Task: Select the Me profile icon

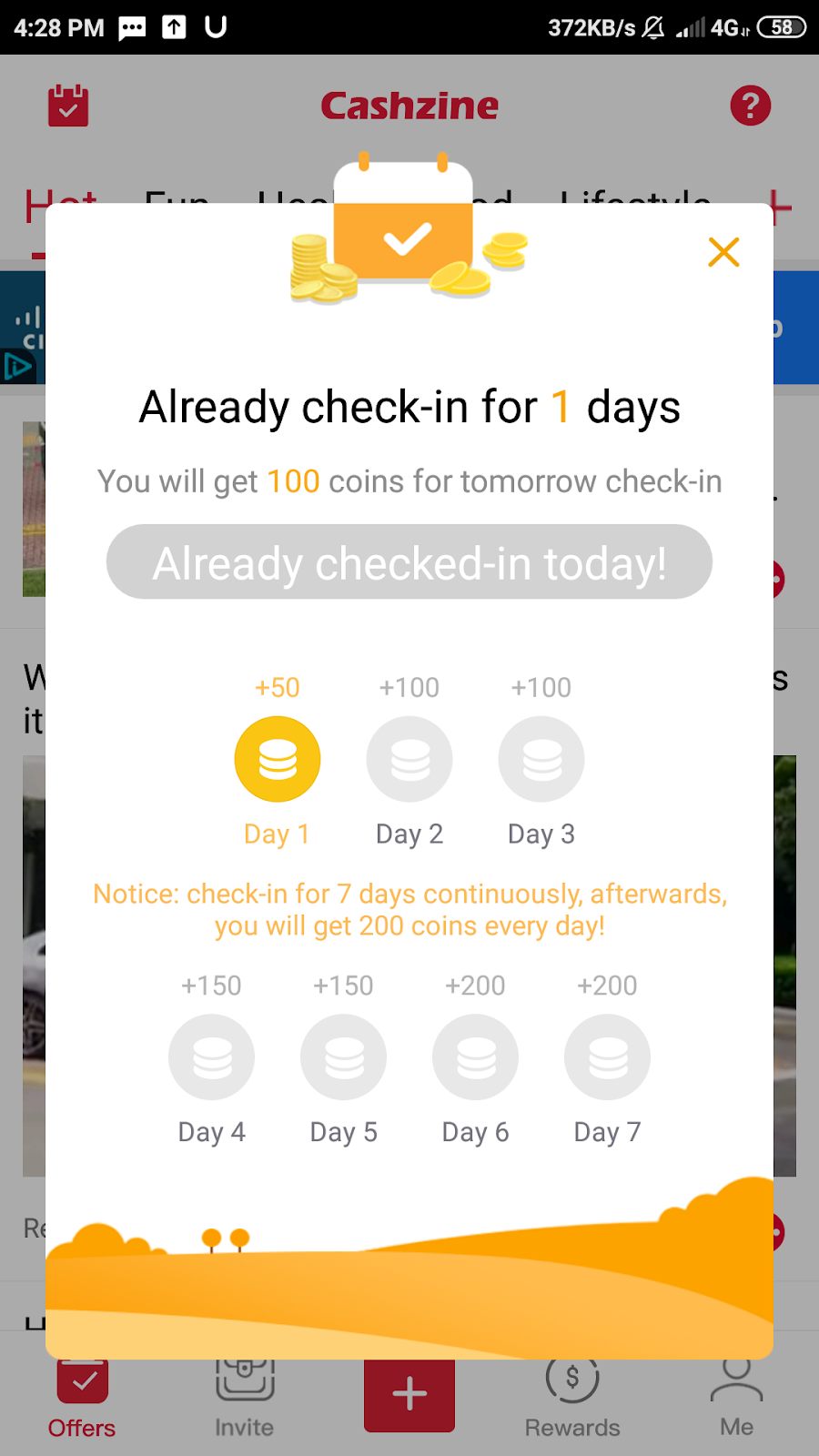Action: click(736, 1380)
